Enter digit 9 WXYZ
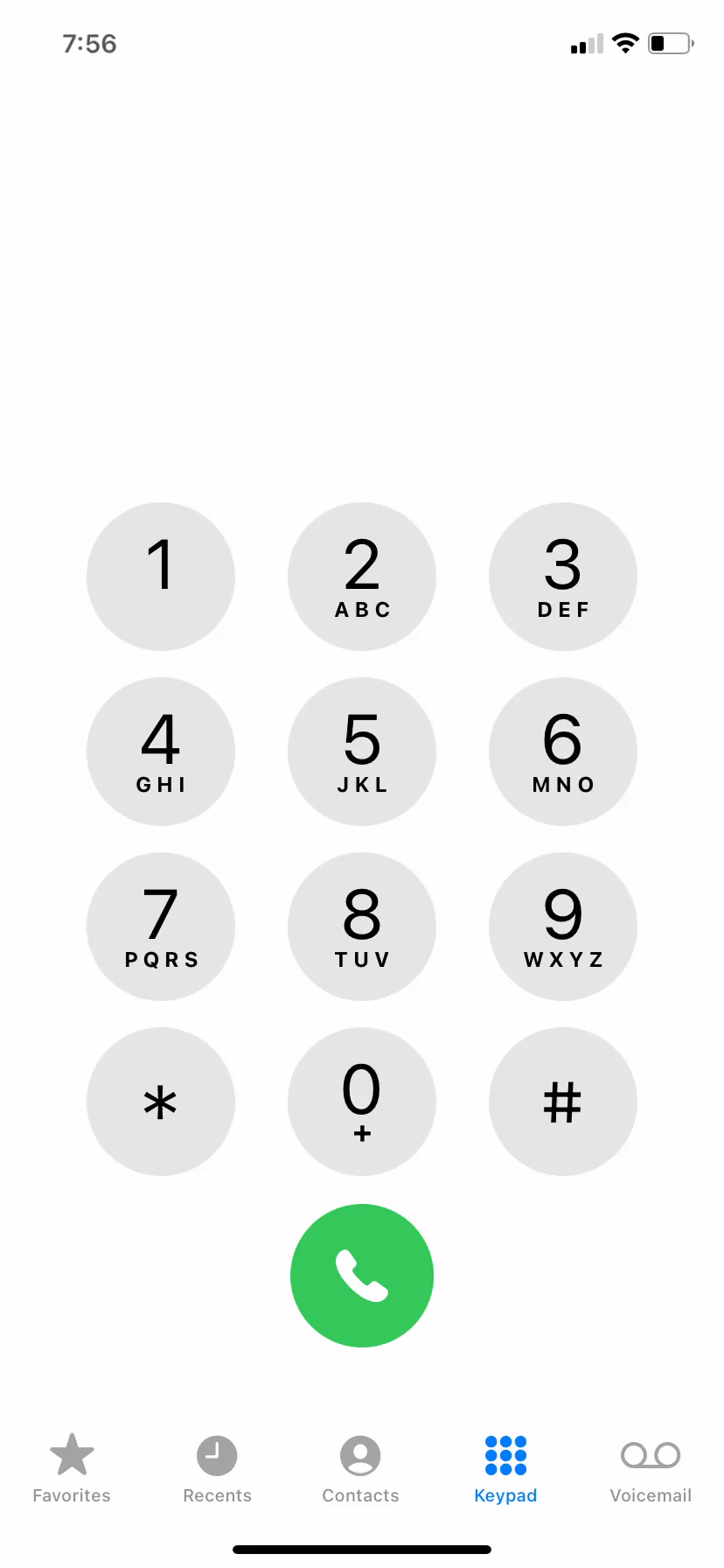724x1568 pixels. pyautogui.click(x=563, y=927)
